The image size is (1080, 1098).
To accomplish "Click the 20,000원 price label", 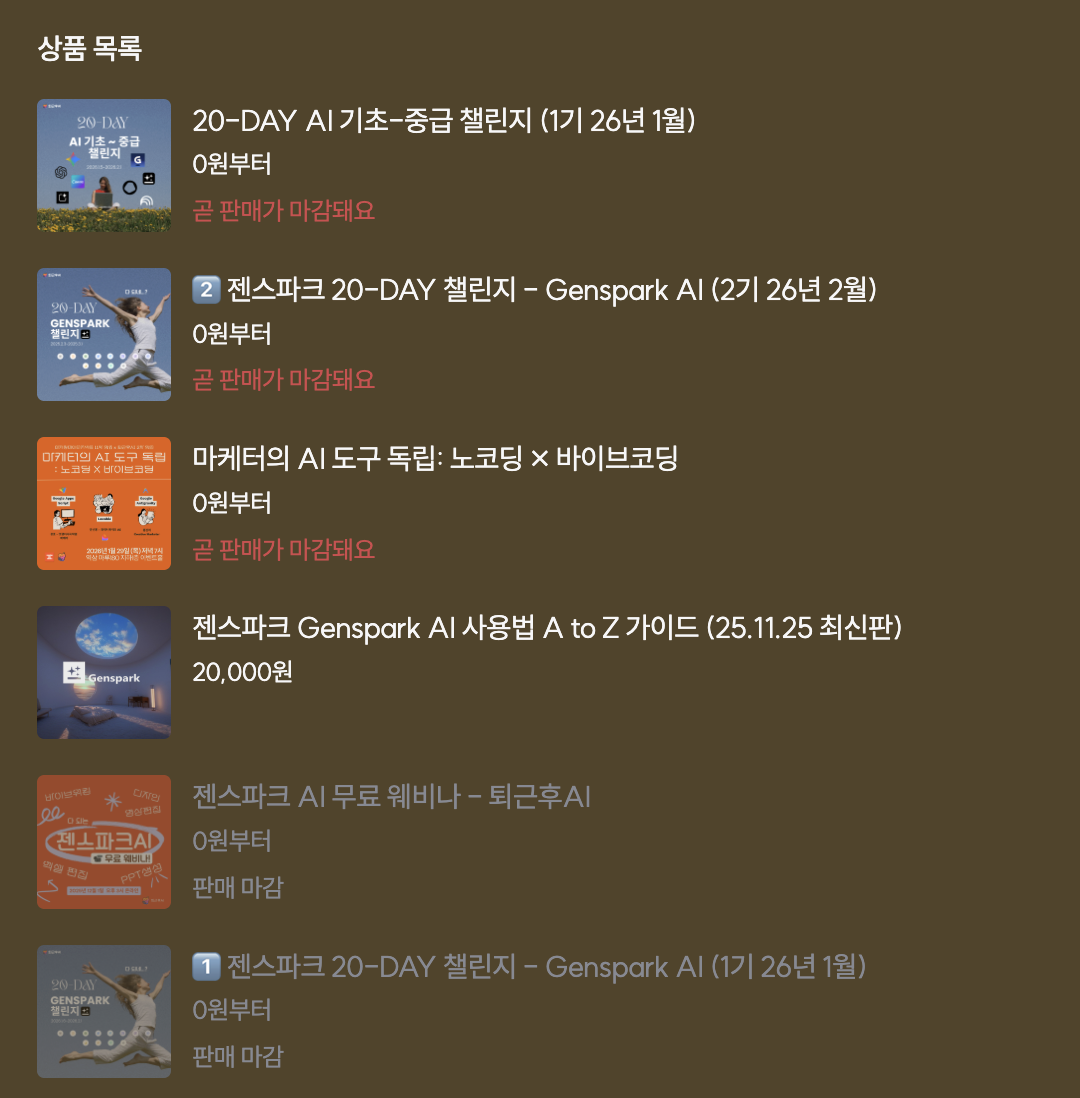I will pos(237,671).
